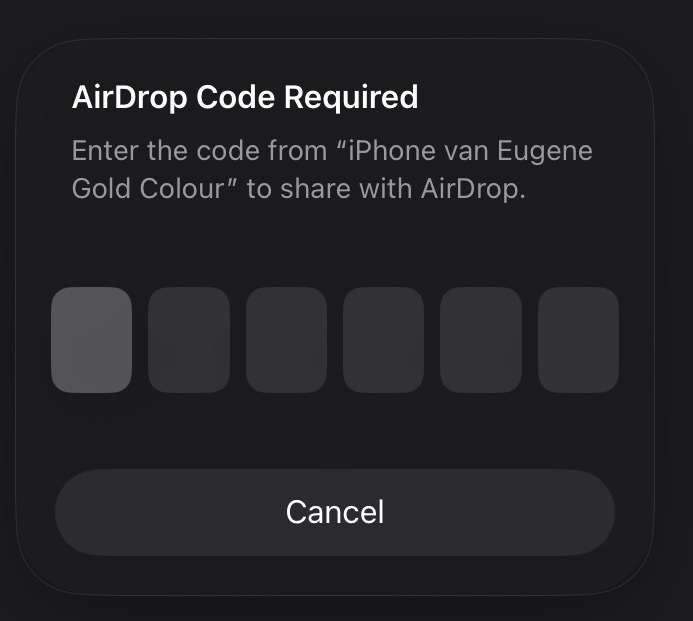Cancel the AirDrop code dialog
The width and height of the screenshot is (693, 621).
click(x=334, y=512)
